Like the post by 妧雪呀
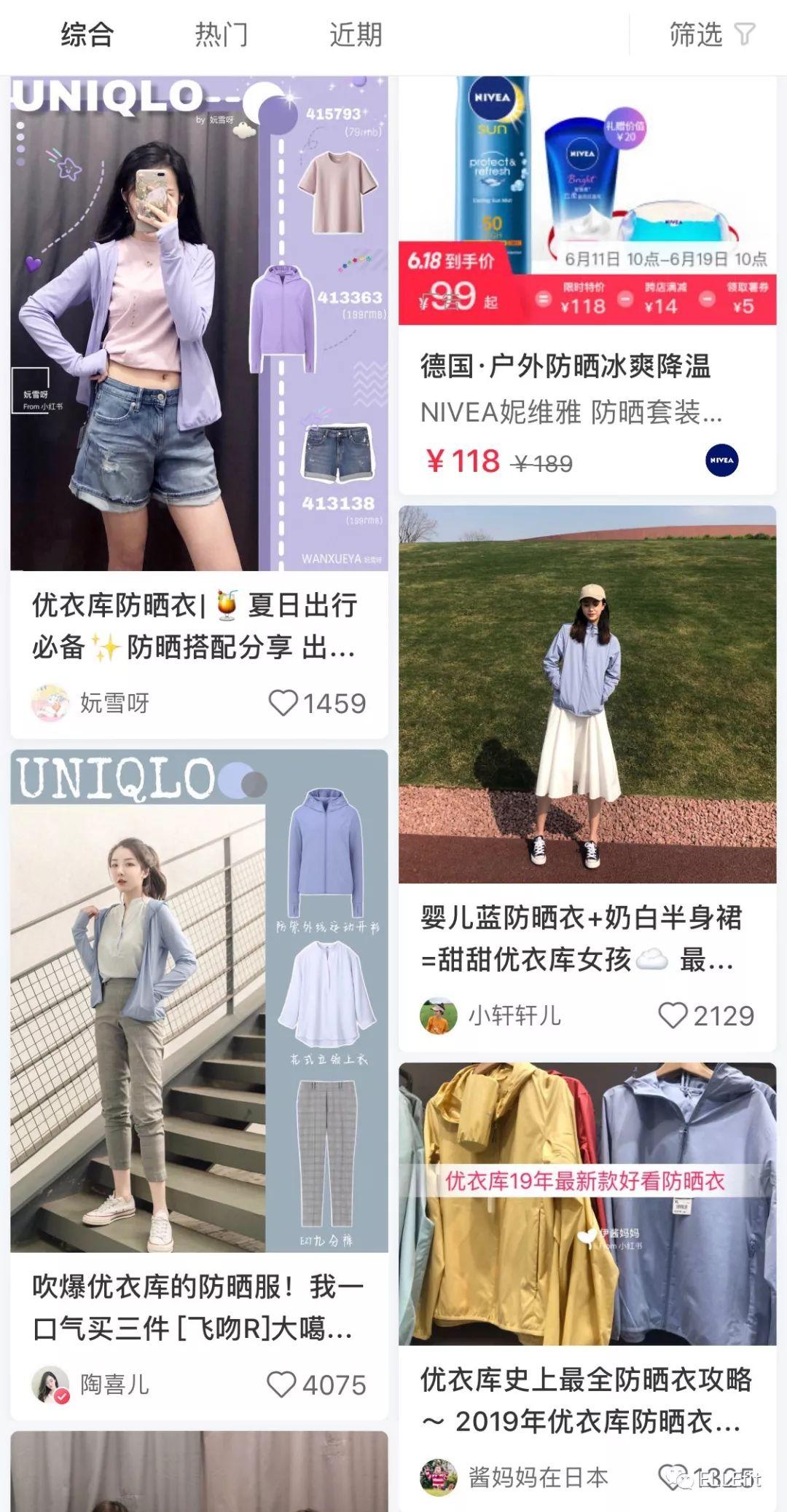 point(283,703)
